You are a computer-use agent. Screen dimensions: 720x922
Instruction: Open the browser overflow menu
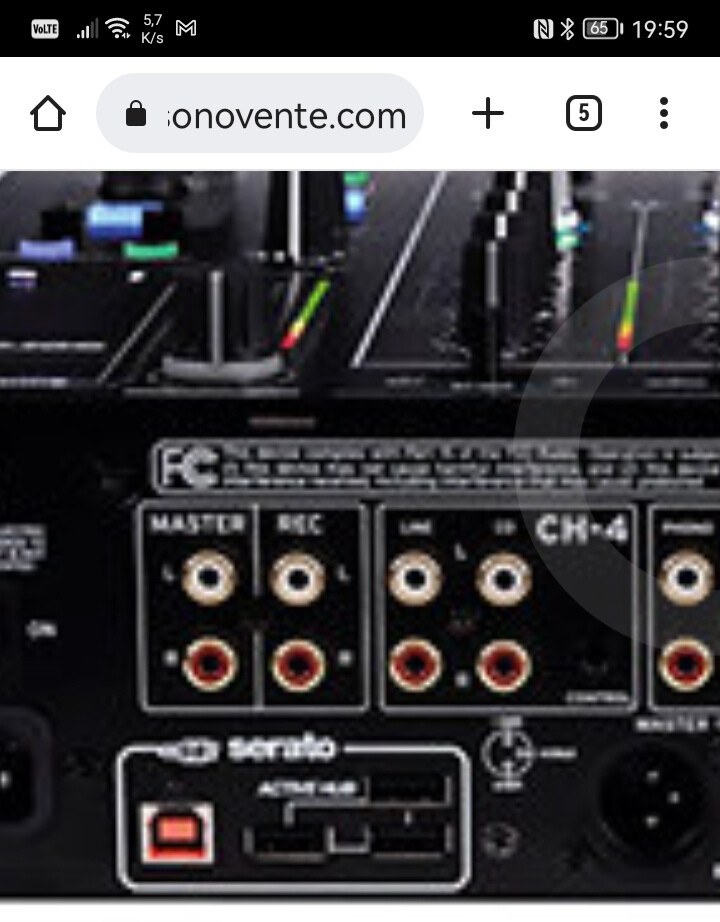[x=664, y=114]
